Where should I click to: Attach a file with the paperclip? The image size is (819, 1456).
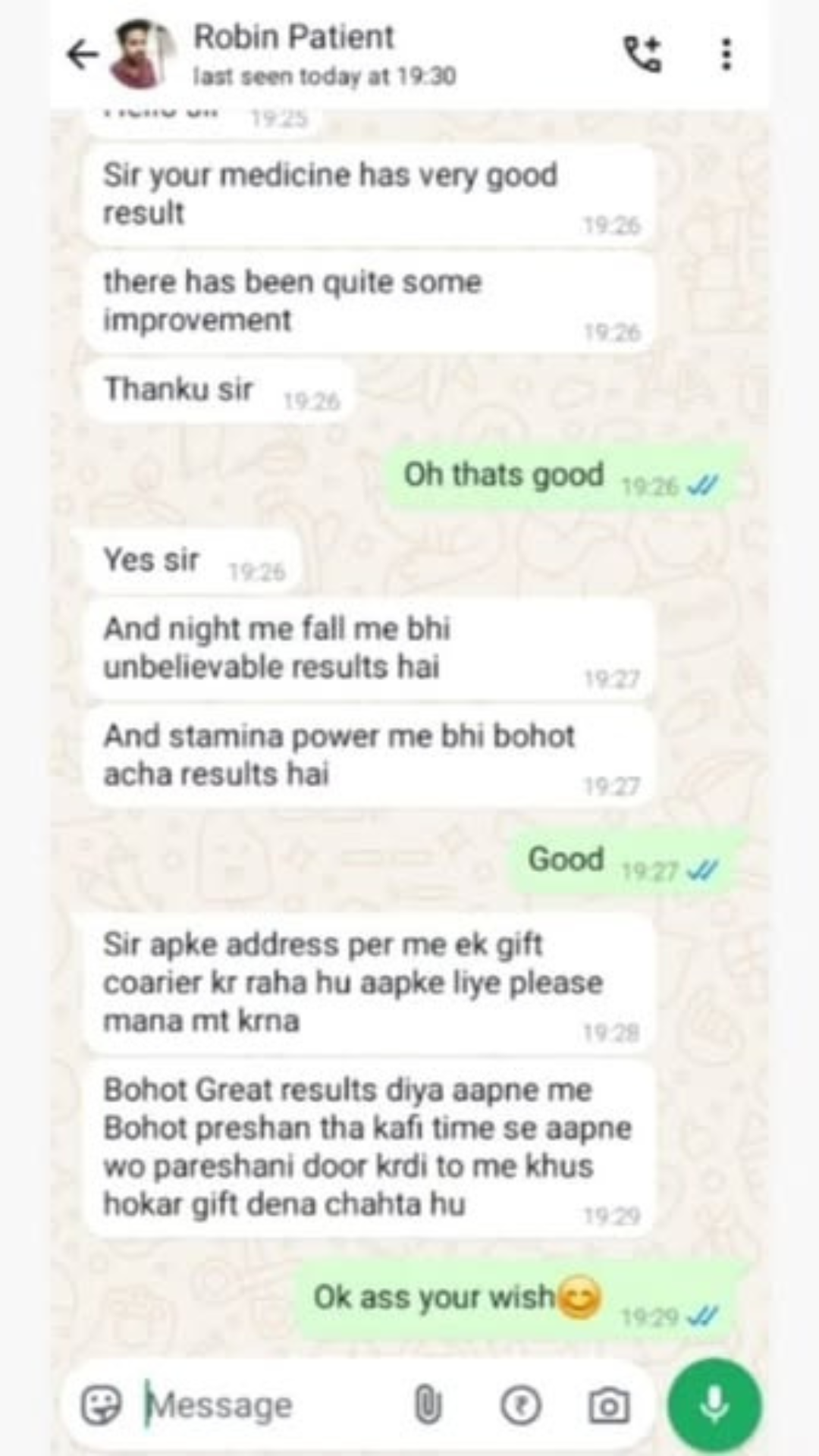click(427, 1405)
